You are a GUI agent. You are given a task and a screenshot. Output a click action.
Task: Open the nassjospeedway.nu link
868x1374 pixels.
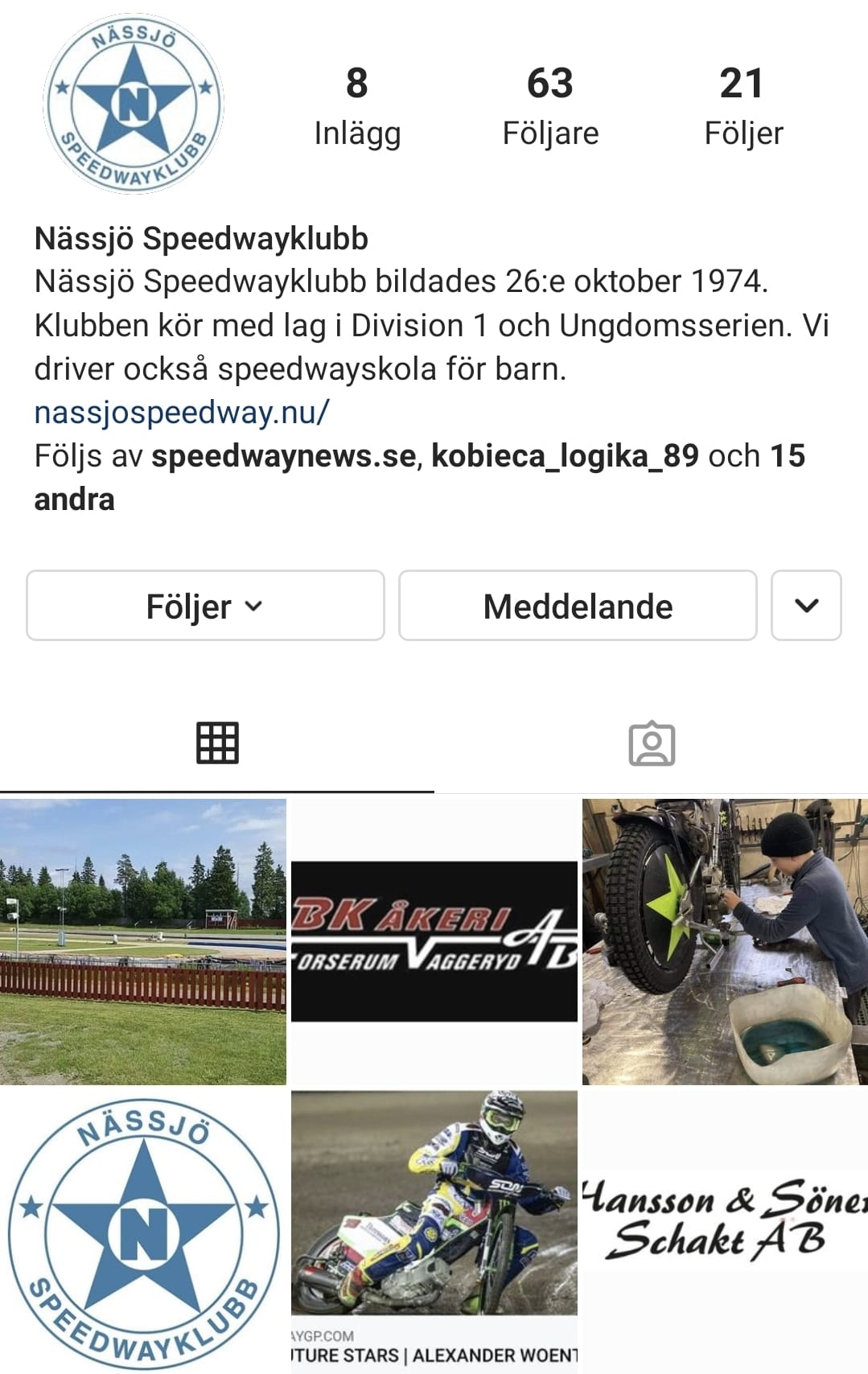[x=182, y=413]
